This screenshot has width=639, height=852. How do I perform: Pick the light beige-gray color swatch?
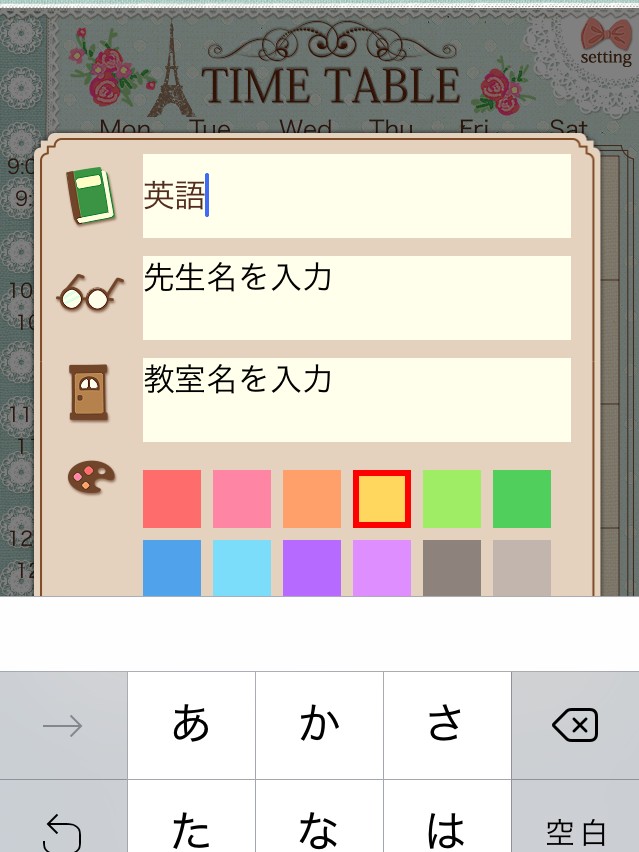[x=522, y=568]
